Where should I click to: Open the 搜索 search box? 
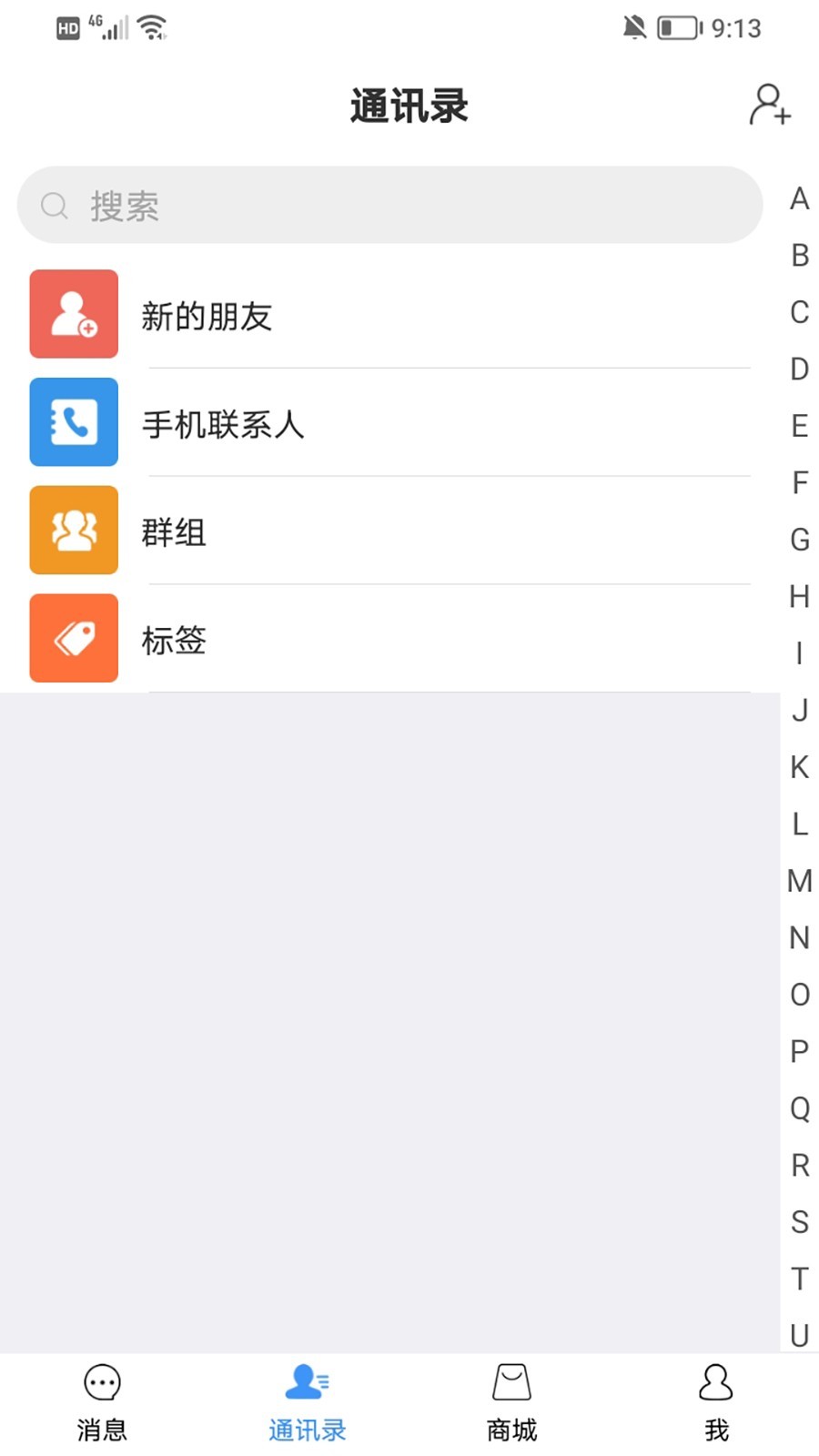(389, 206)
